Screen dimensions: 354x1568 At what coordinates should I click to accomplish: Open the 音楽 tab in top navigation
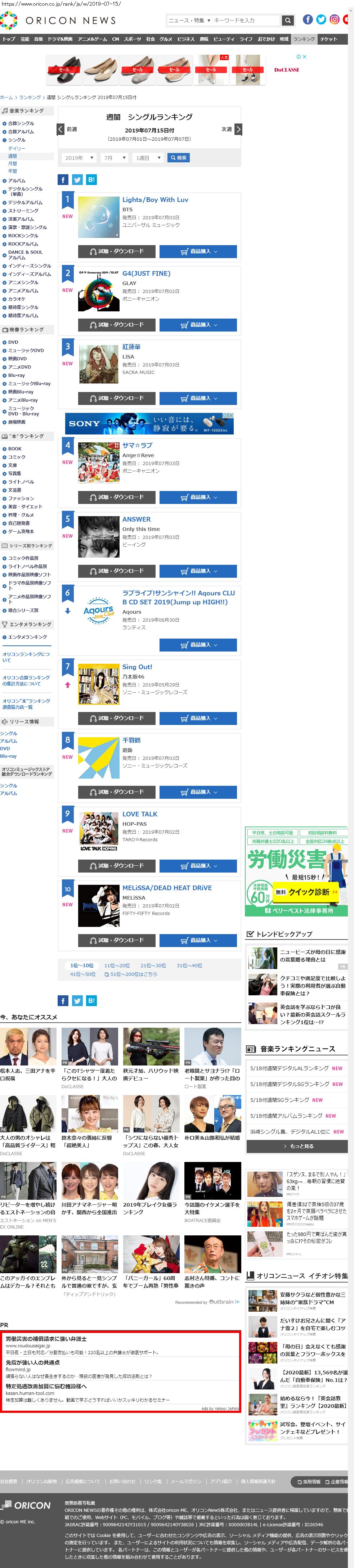coord(39,39)
